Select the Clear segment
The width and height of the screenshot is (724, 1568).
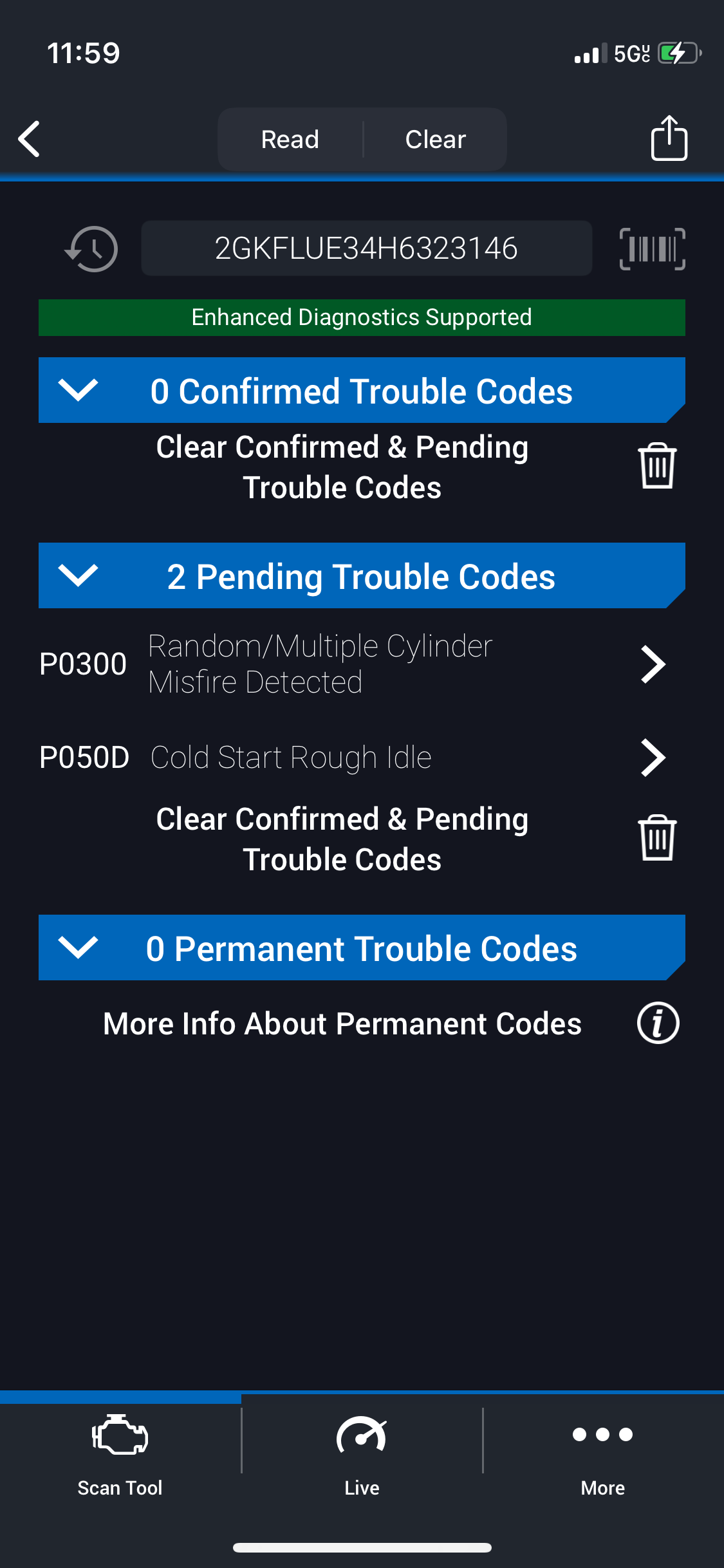(x=436, y=139)
